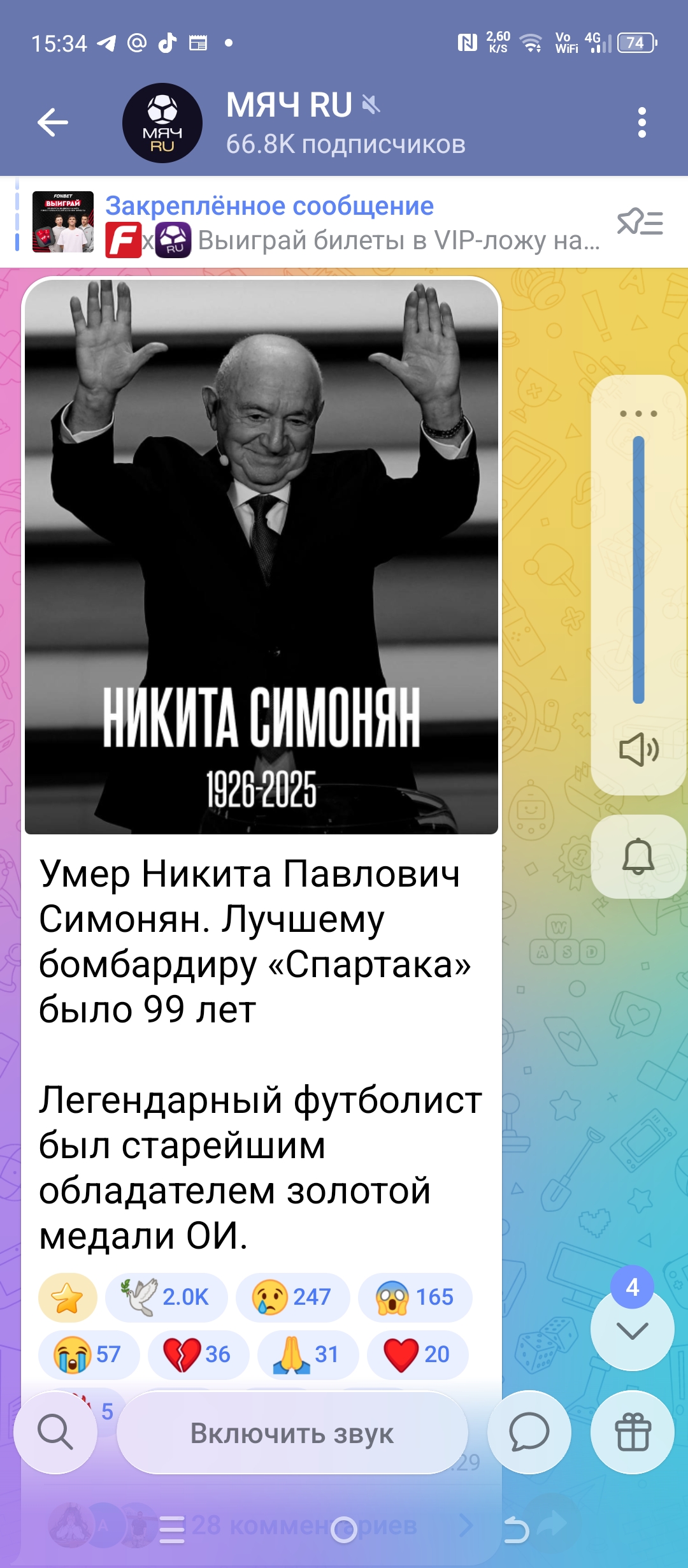688x1568 pixels.
Task: Jump down to the 4 unread posts
Action: click(632, 1330)
